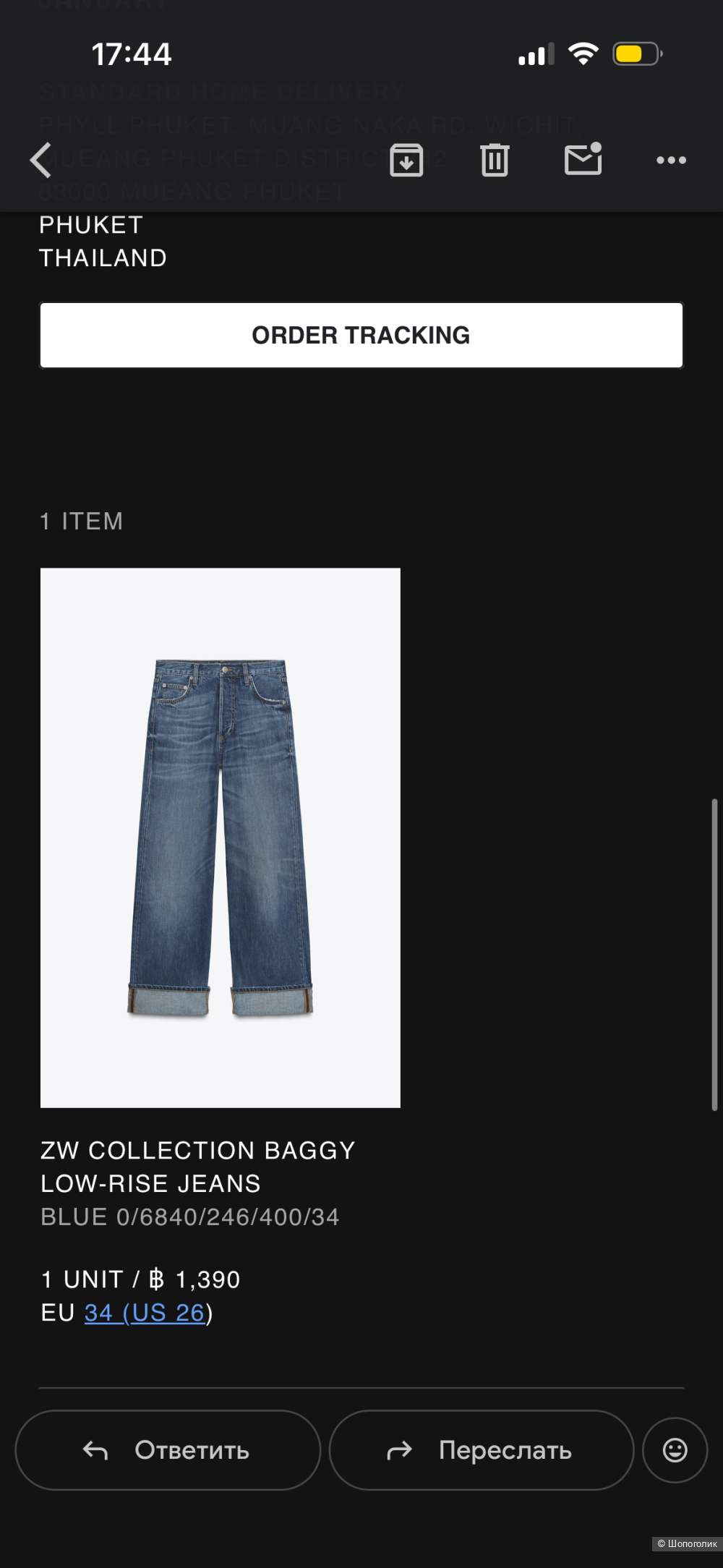Delete the email with trash icon

[x=495, y=160]
